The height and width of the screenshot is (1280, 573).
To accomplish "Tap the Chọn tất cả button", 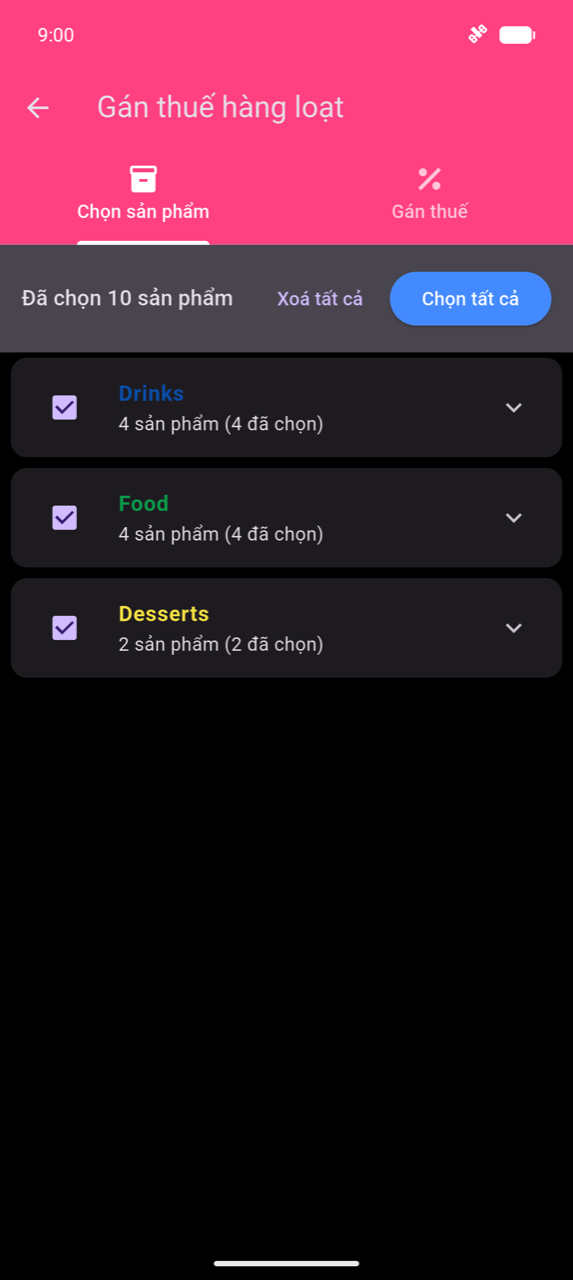I will 470,299.
